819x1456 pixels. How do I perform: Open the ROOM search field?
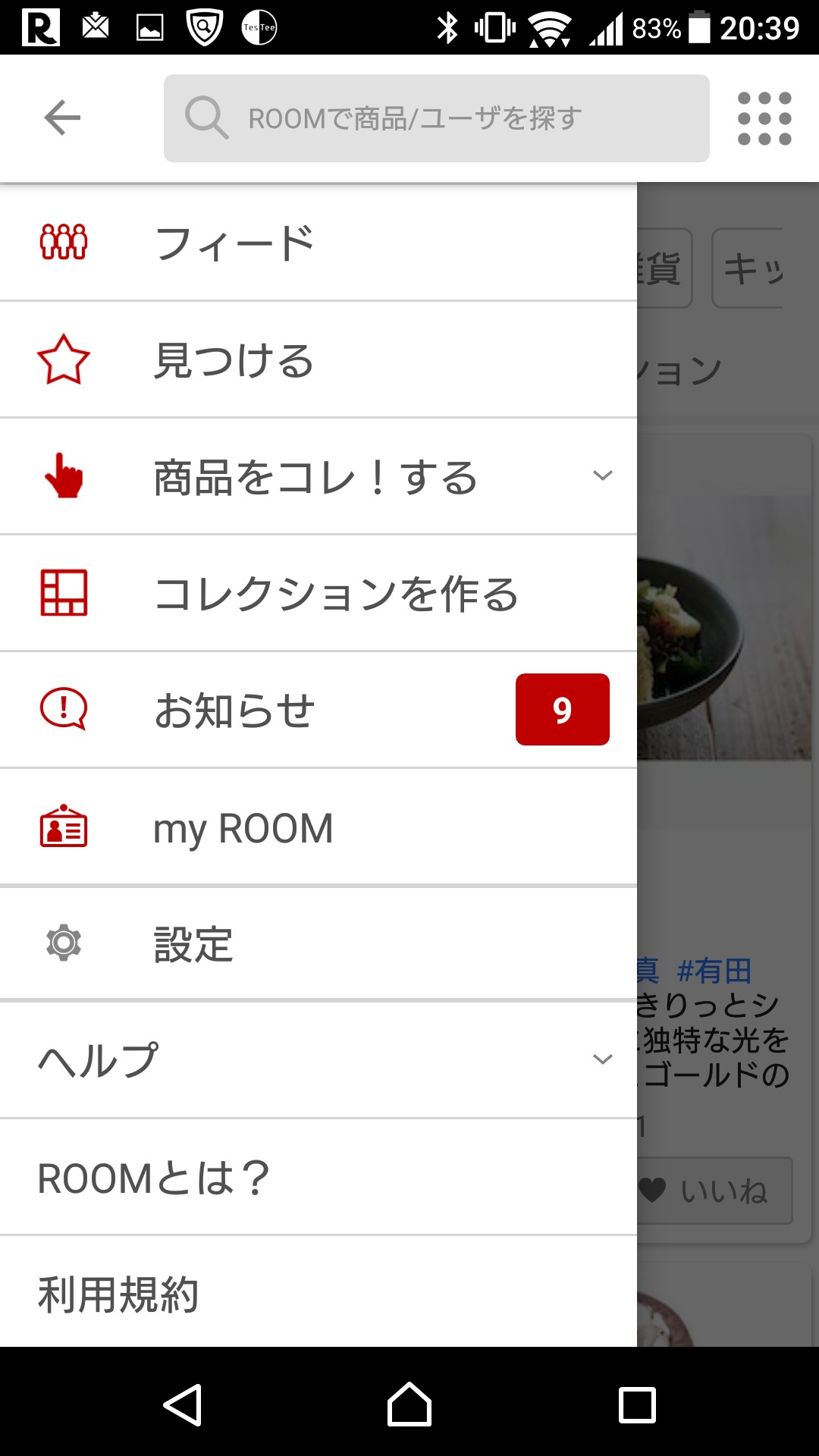click(x=436, y=118)
